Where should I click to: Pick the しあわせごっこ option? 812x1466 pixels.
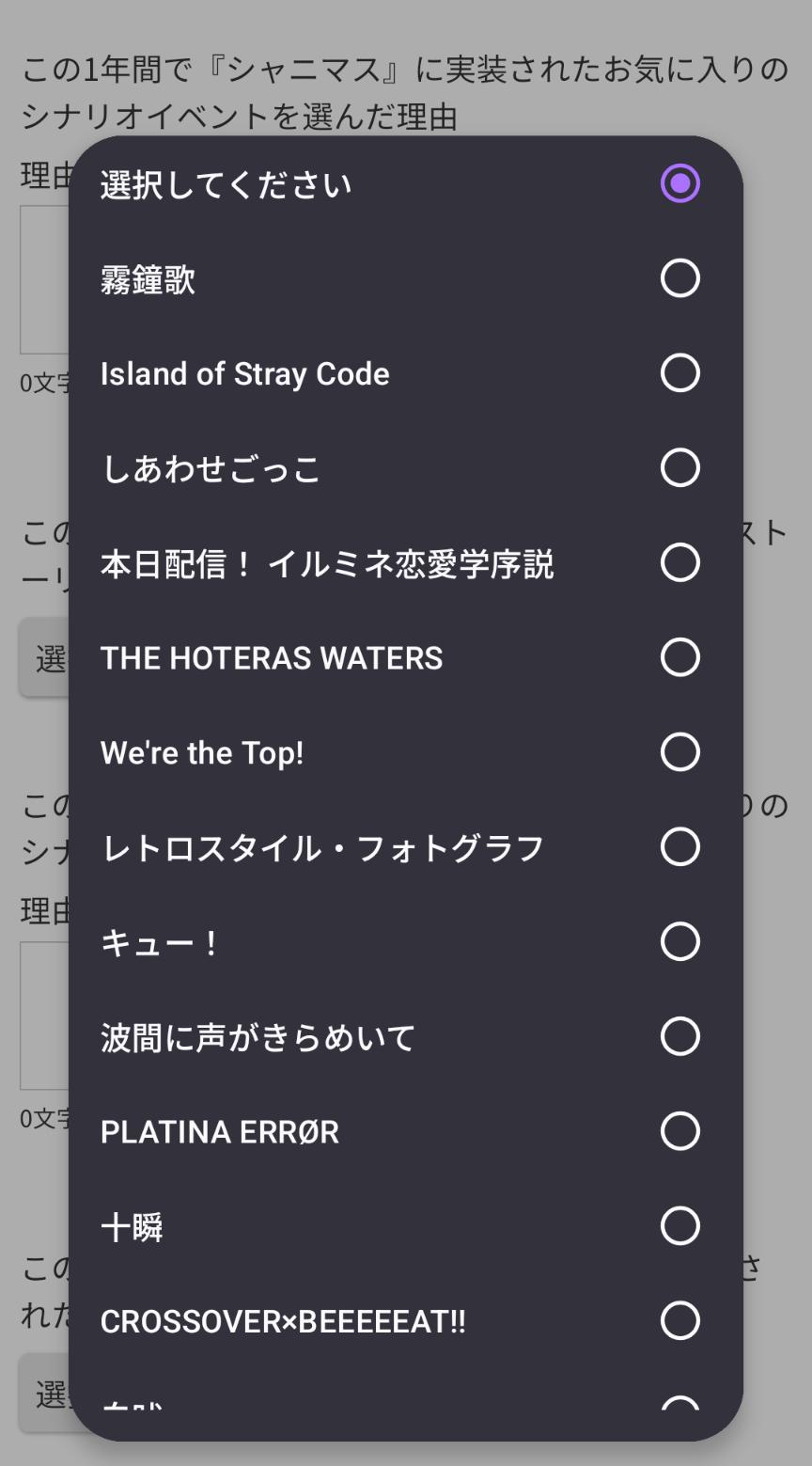tap(404, 467)
